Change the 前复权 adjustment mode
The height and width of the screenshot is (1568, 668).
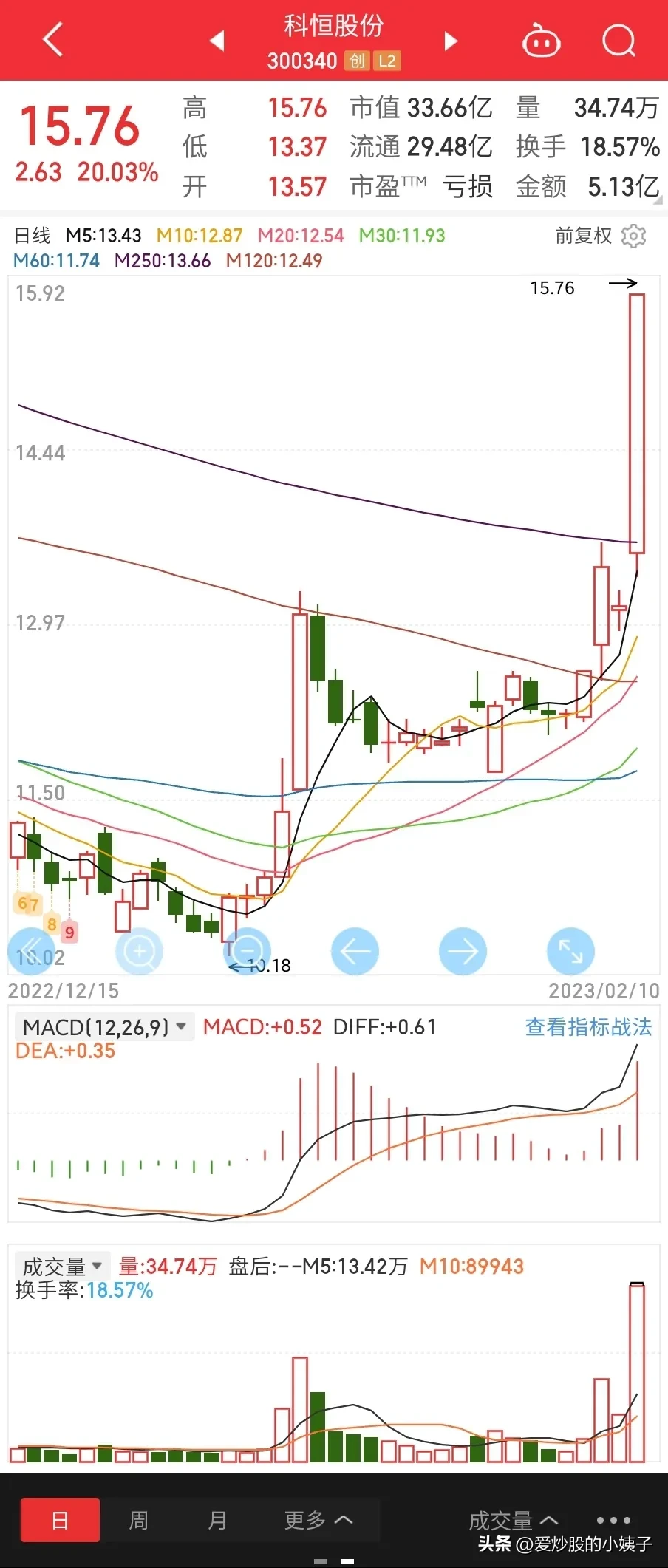coord(584,236)
